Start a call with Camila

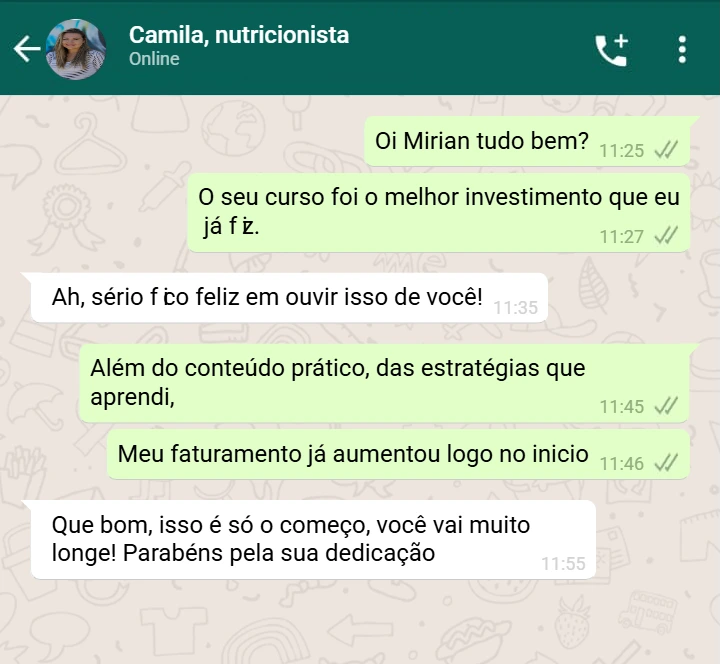click(x=611, y=49)
